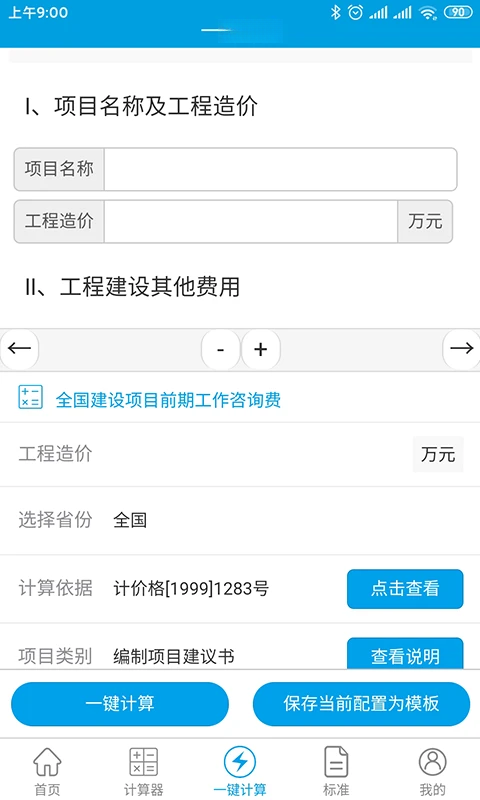
Task: Open 查看说明 for project category
Action: pyautogui.click(x=405, y=654)
